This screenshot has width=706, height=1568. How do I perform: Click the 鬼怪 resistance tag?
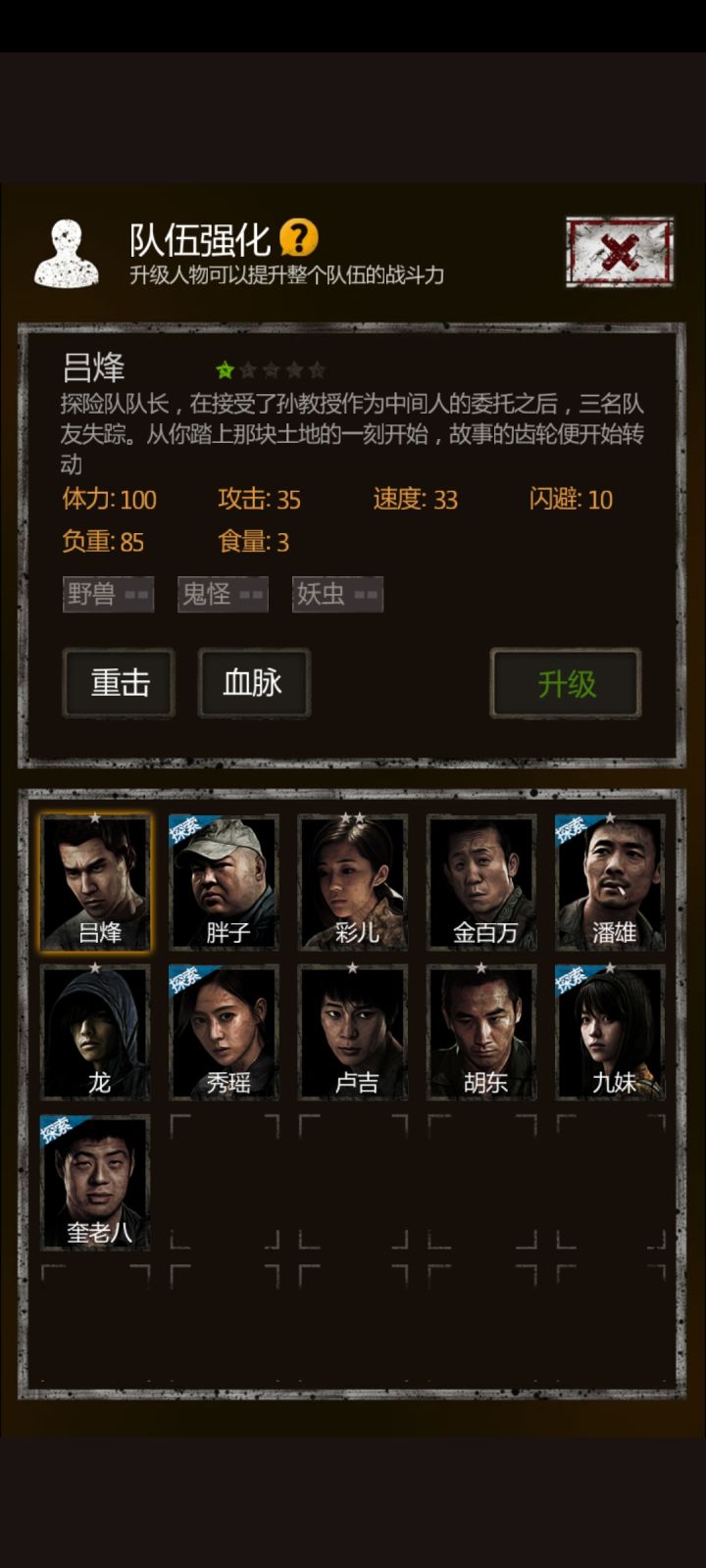point(223,594)
